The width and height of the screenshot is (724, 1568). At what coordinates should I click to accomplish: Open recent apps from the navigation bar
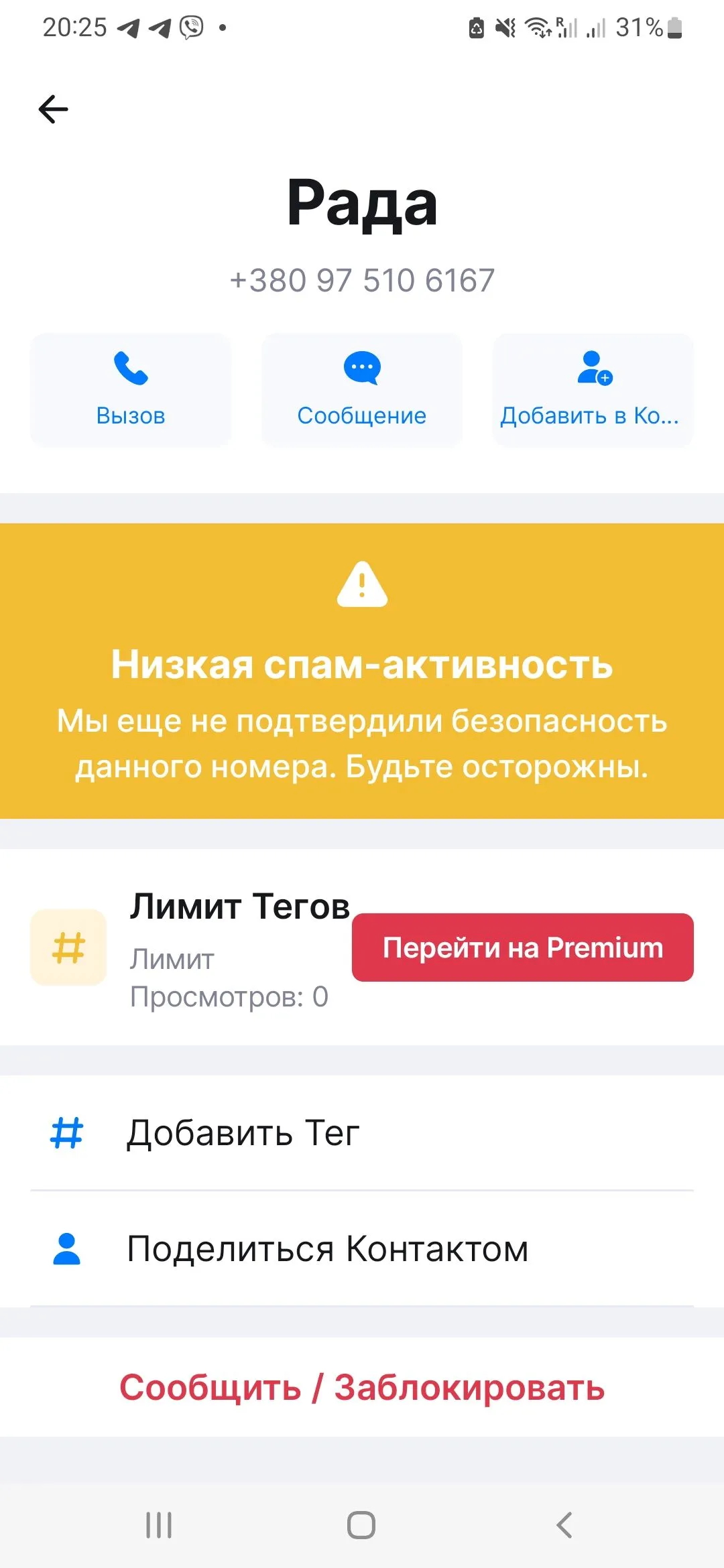point(159,1525)
